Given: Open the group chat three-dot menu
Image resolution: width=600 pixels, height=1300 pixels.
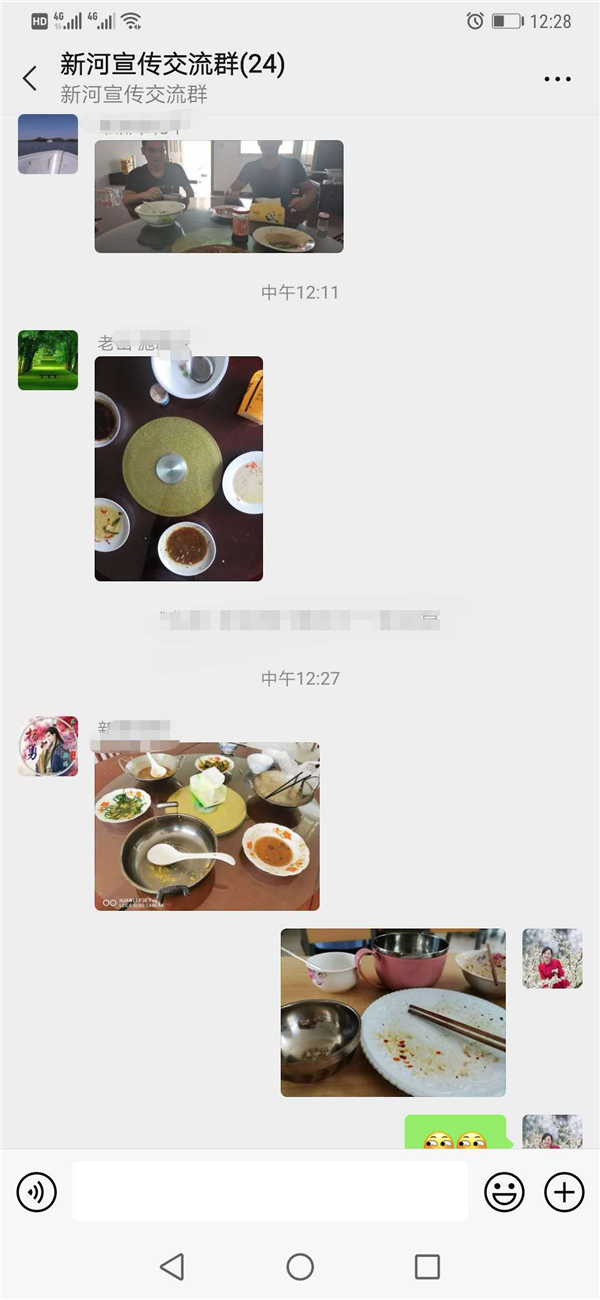Looking at the screenshot, I should click(557, 79).
